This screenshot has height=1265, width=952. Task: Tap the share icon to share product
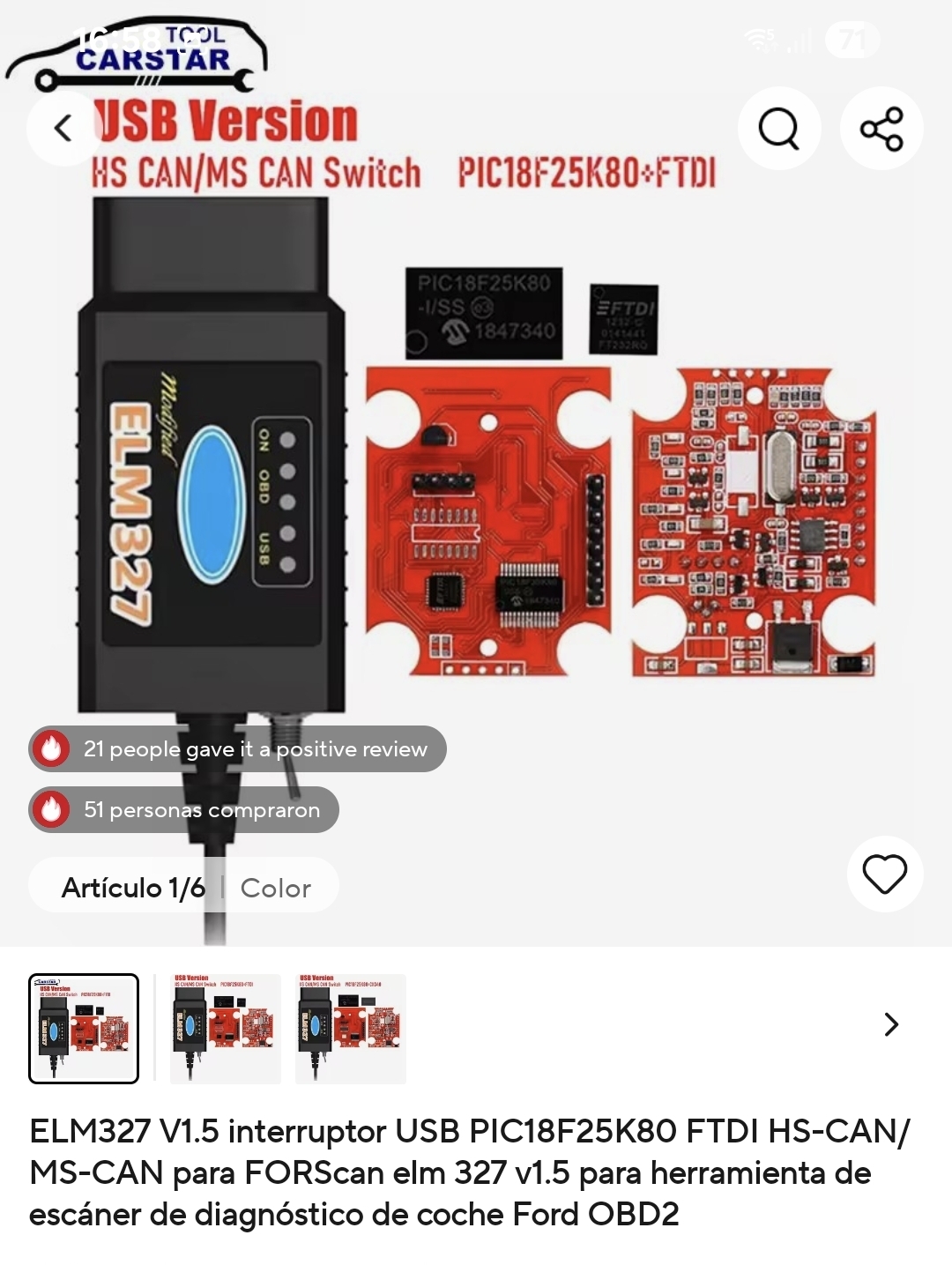click(x=881, y=129)
